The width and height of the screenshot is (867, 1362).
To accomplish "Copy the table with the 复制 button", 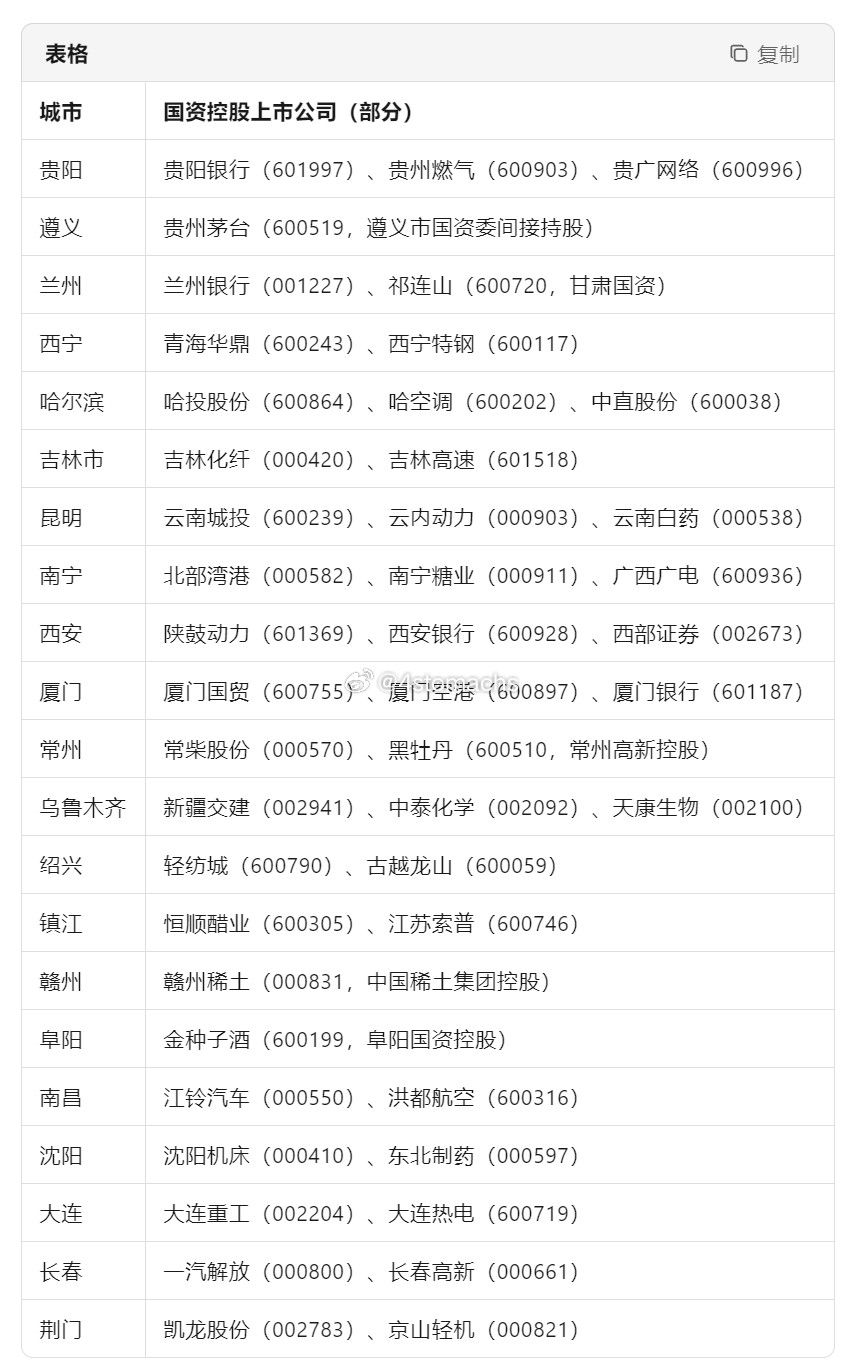I will coord(765,54).
